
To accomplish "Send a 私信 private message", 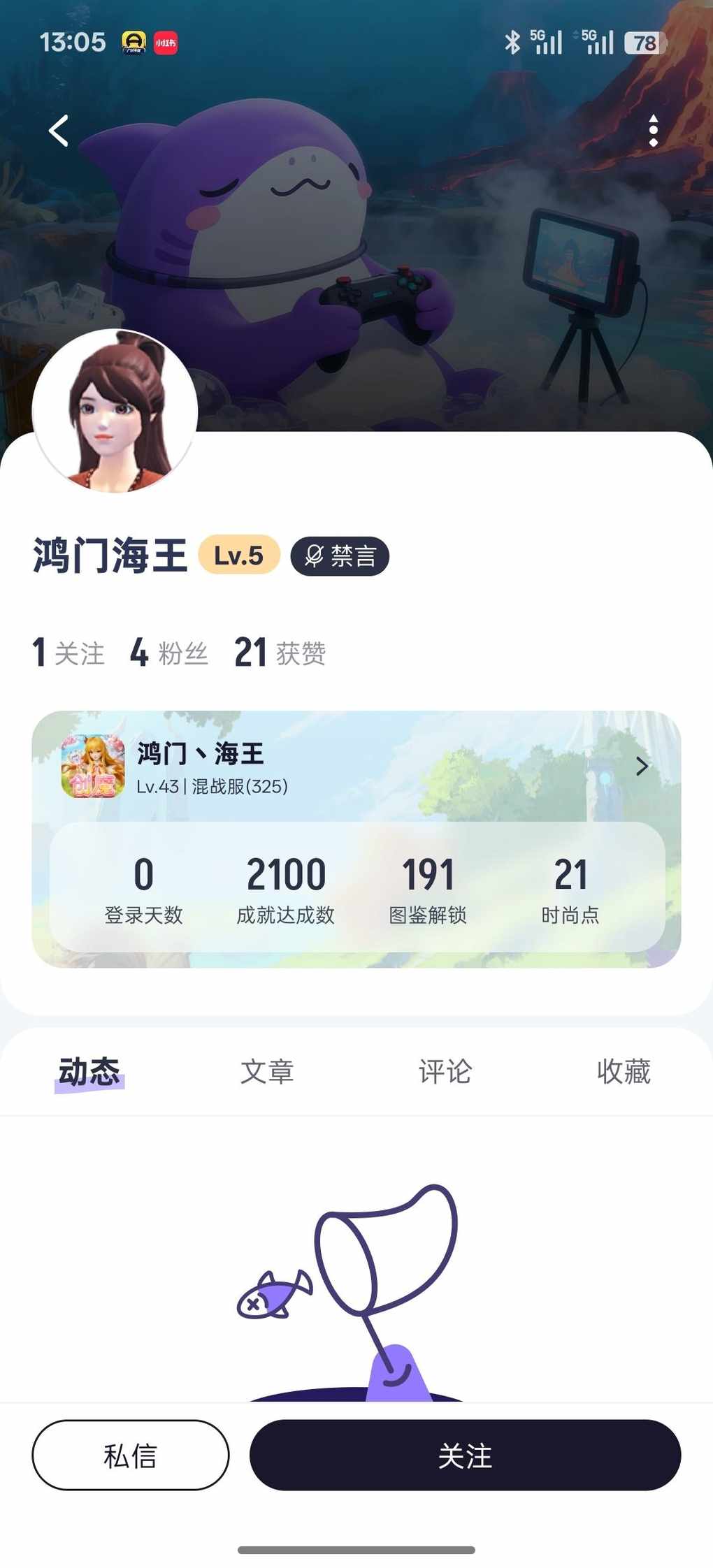I will click(131, 1455).
